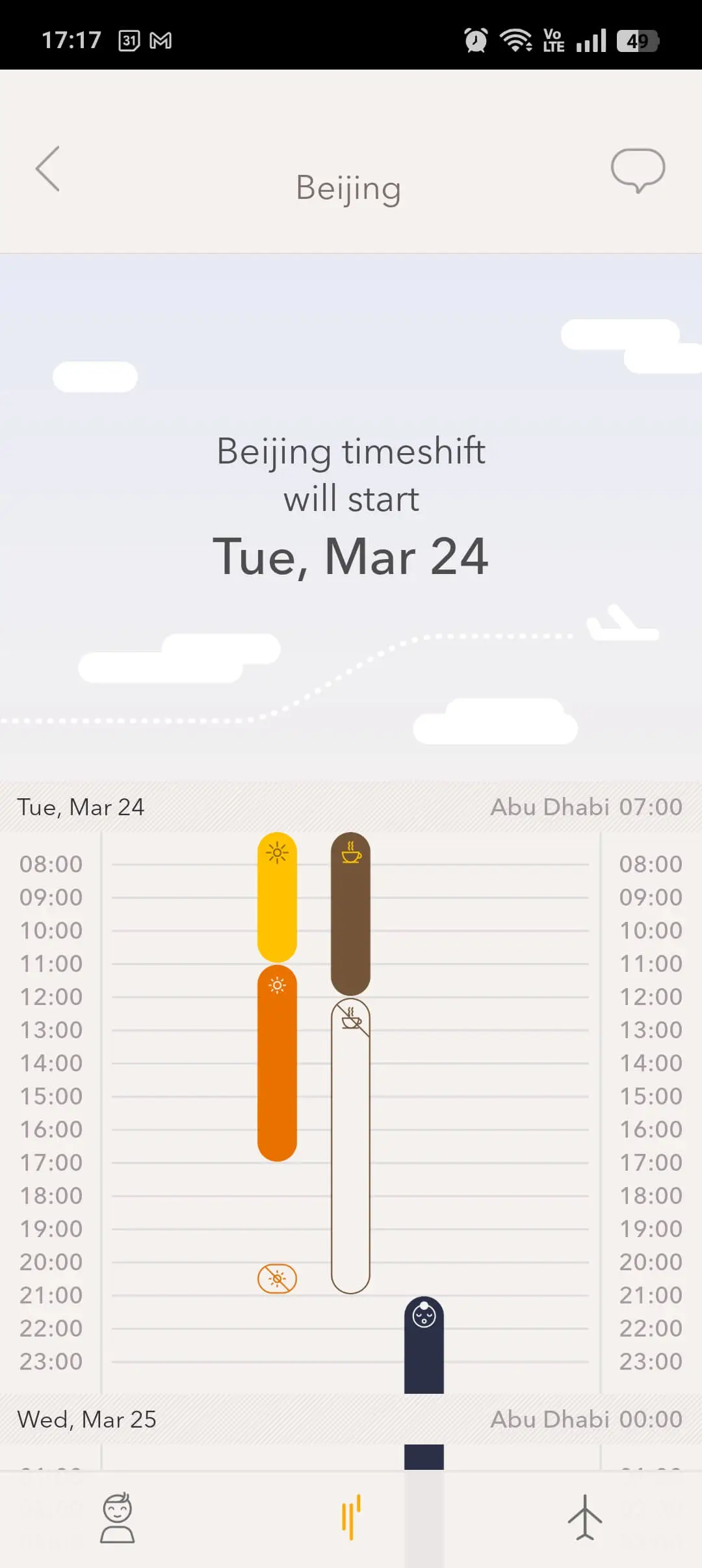Tap the orange light exposure block
The width and height of the screenshot is (702, 1568).
click(x=277, y=1063)
